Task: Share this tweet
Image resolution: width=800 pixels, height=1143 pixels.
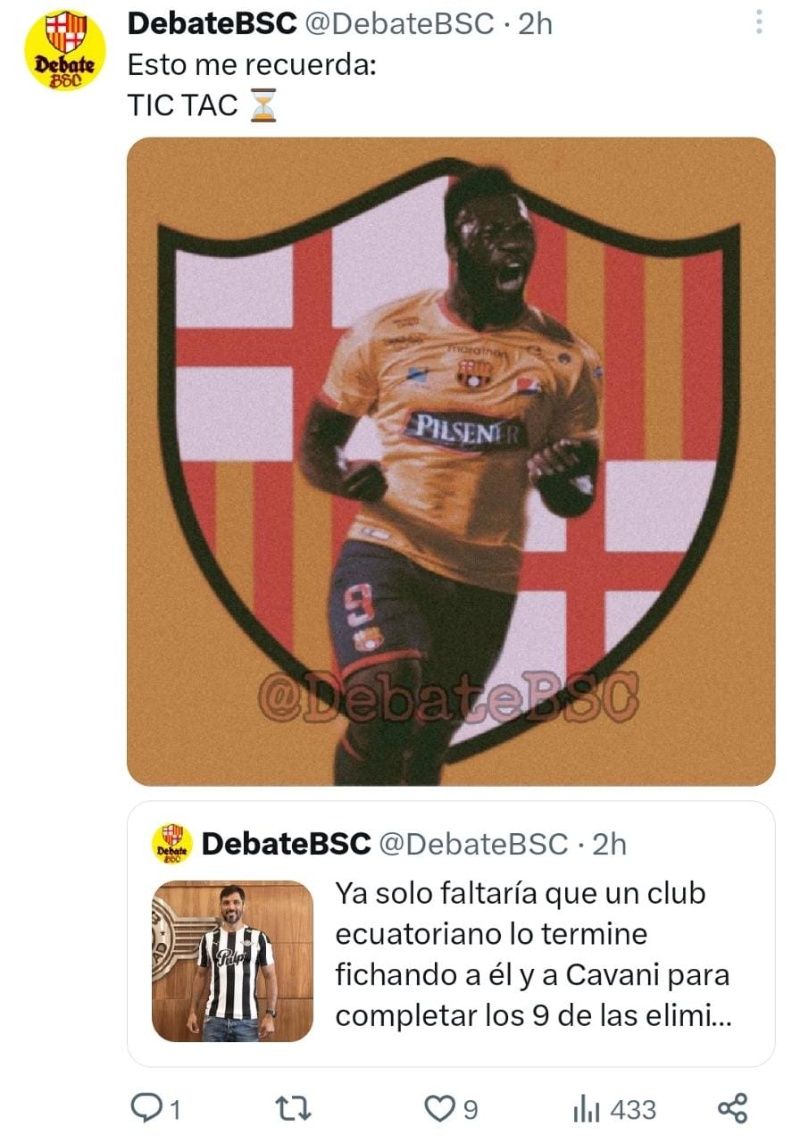Action: tap(733, 1108)
